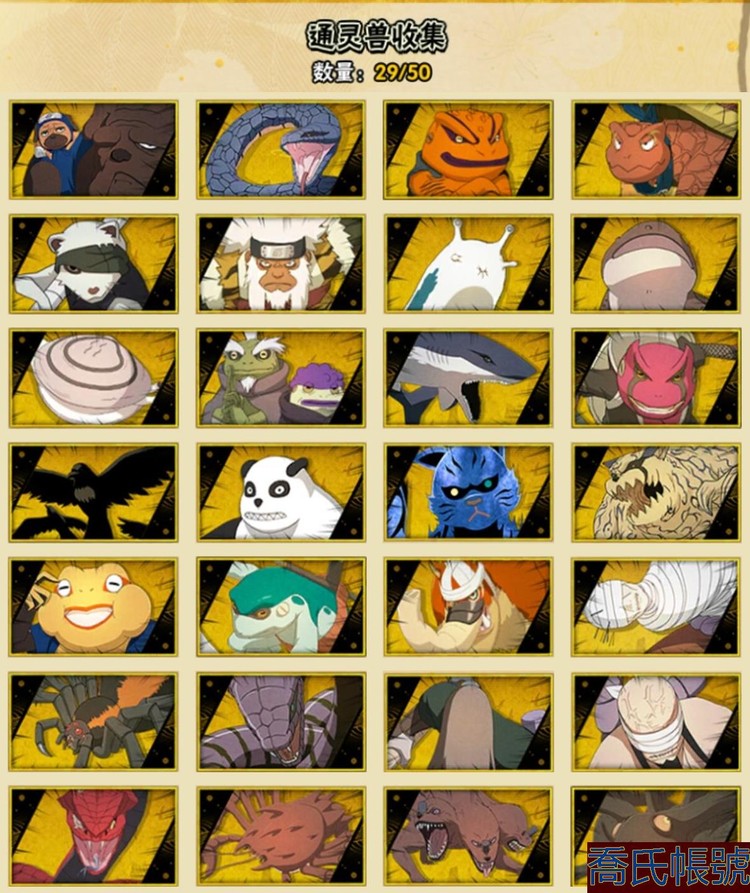Image resolution: width=750 pixels, height=893 pixels.
Task: View the giant spider summon card
Action: tap(94, 722)
